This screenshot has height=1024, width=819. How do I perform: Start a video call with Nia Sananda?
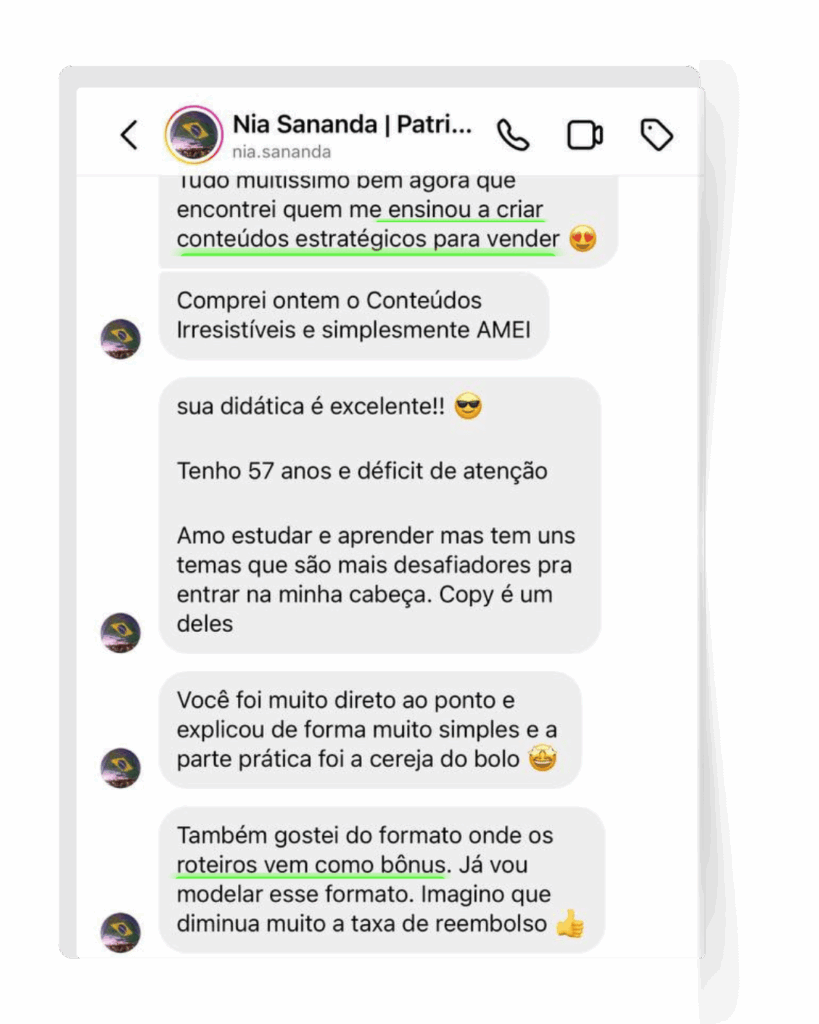585,135
